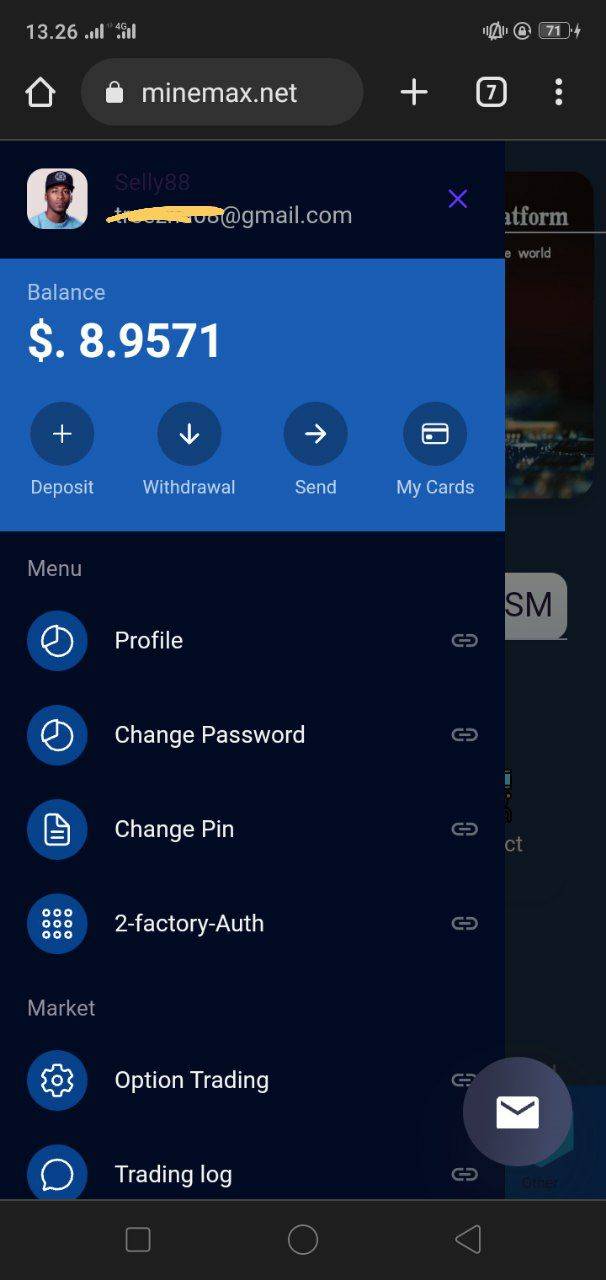Image resolution: width=606 pixels, height=1280 pixels.
Task: View the Trading log
Action: point(252,1174)
